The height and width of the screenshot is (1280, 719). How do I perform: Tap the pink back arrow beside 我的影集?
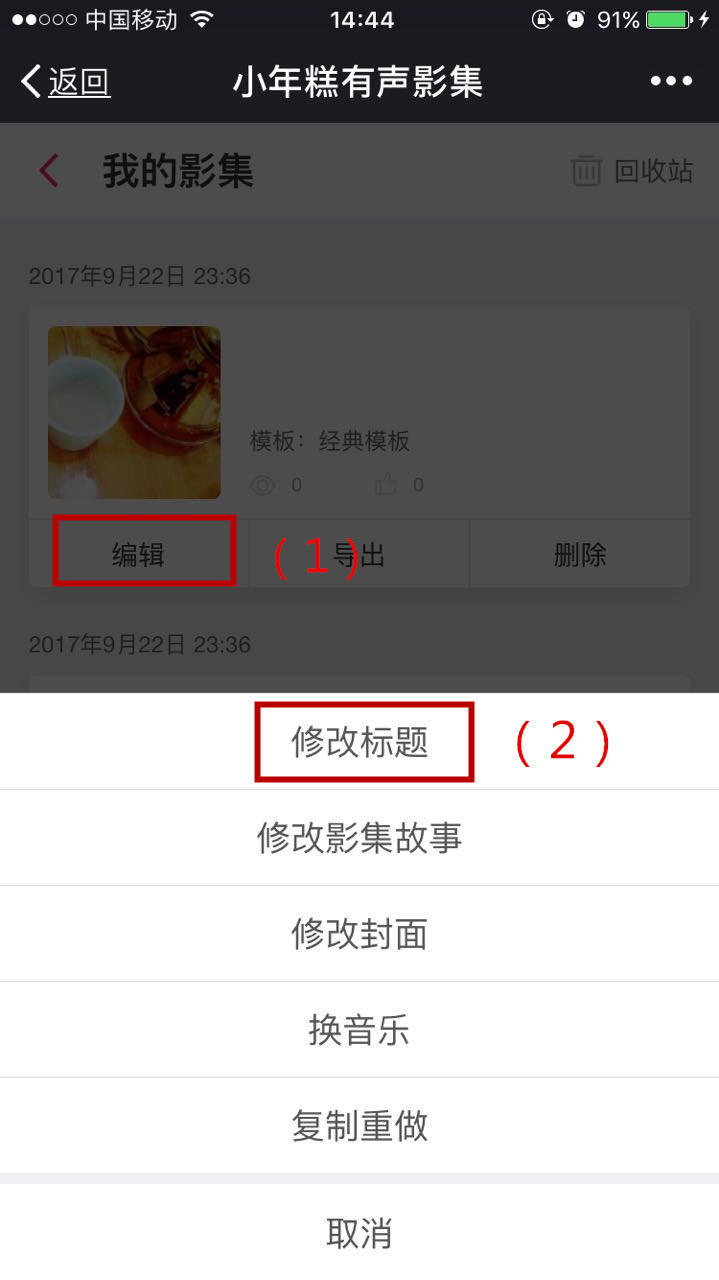pyautogui.click(x=49, y=171)
